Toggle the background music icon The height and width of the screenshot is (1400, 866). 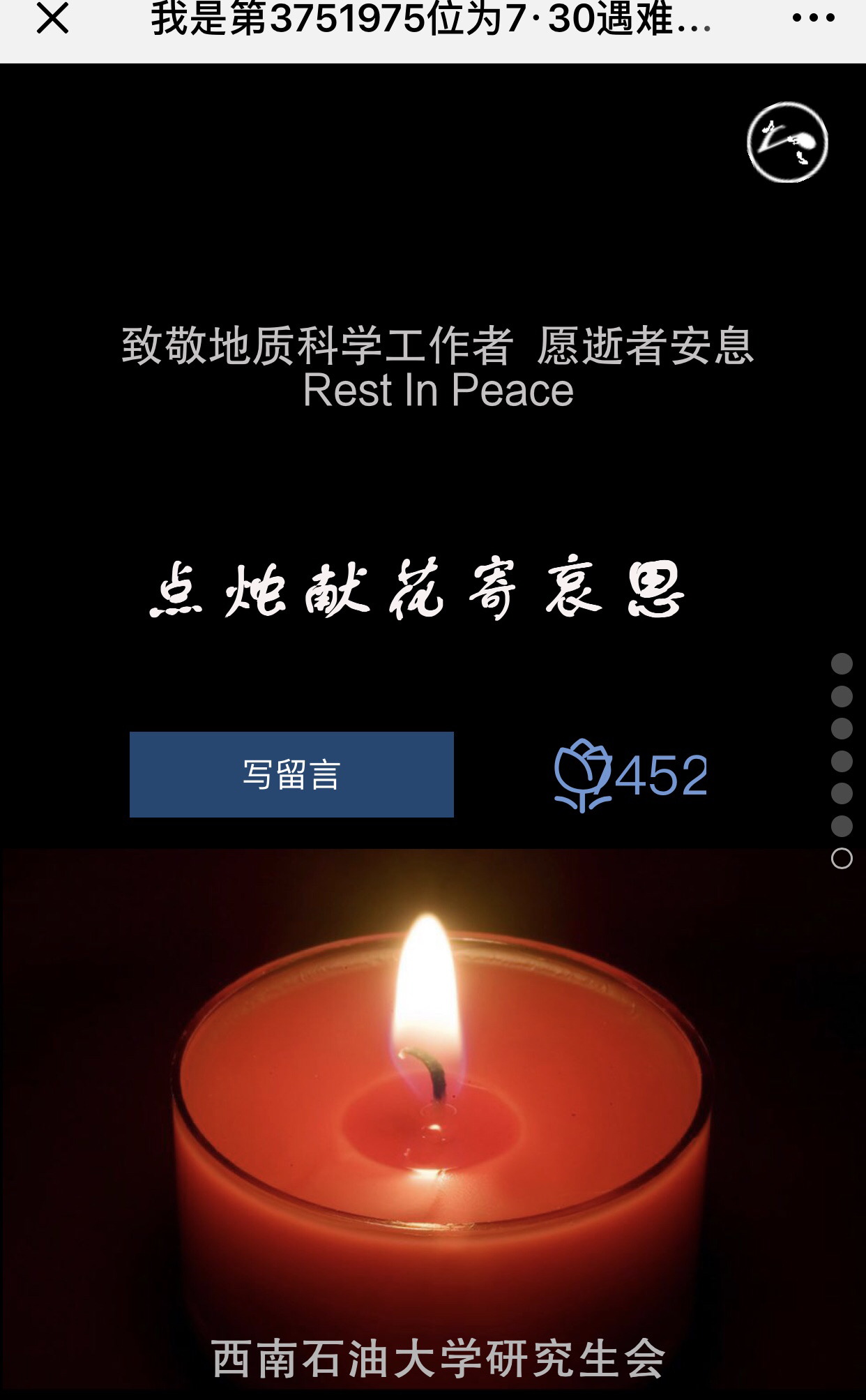(787, 142)
